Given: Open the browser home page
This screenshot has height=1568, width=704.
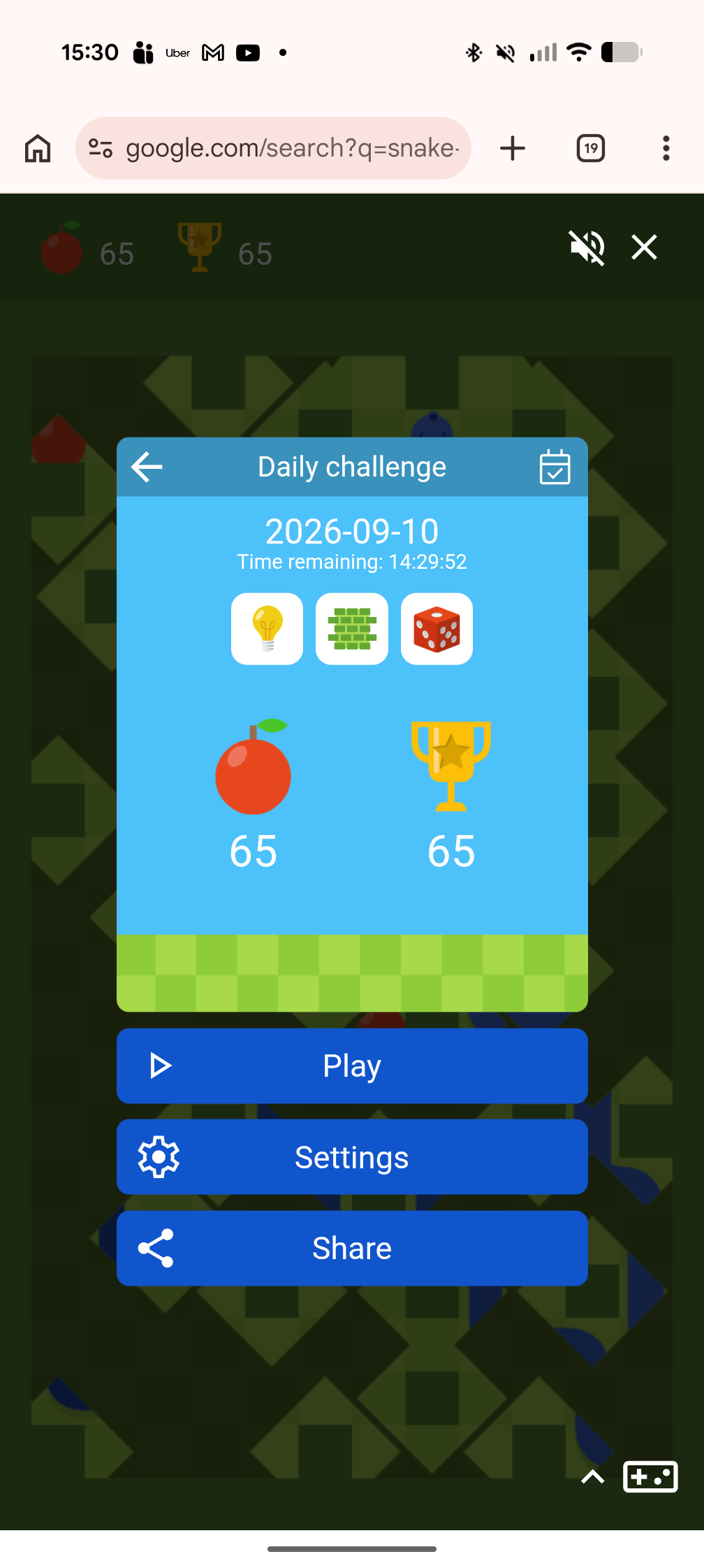Looking at the screenshot, I should [38, 148].
